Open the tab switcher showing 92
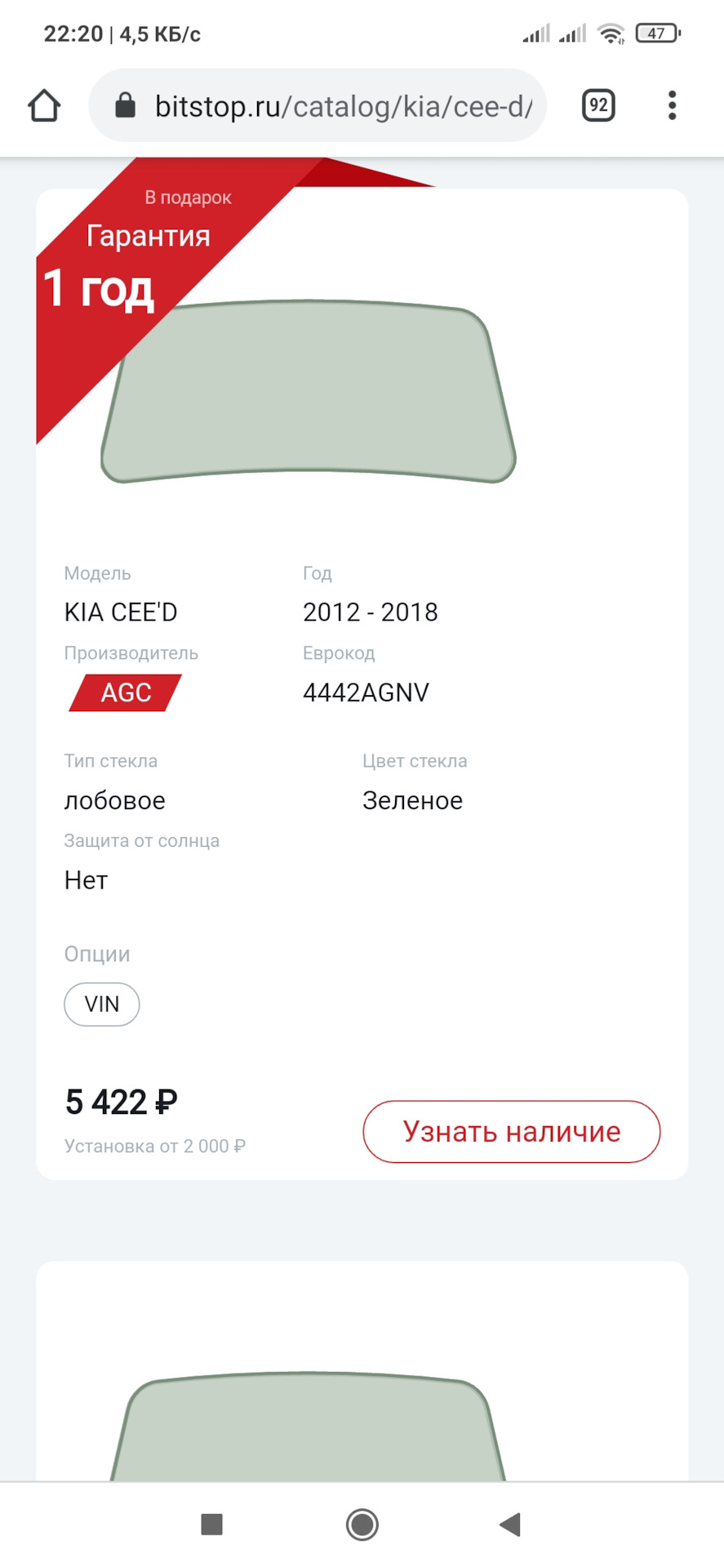This screenshot has height=1568, width=724. [598, 105]
